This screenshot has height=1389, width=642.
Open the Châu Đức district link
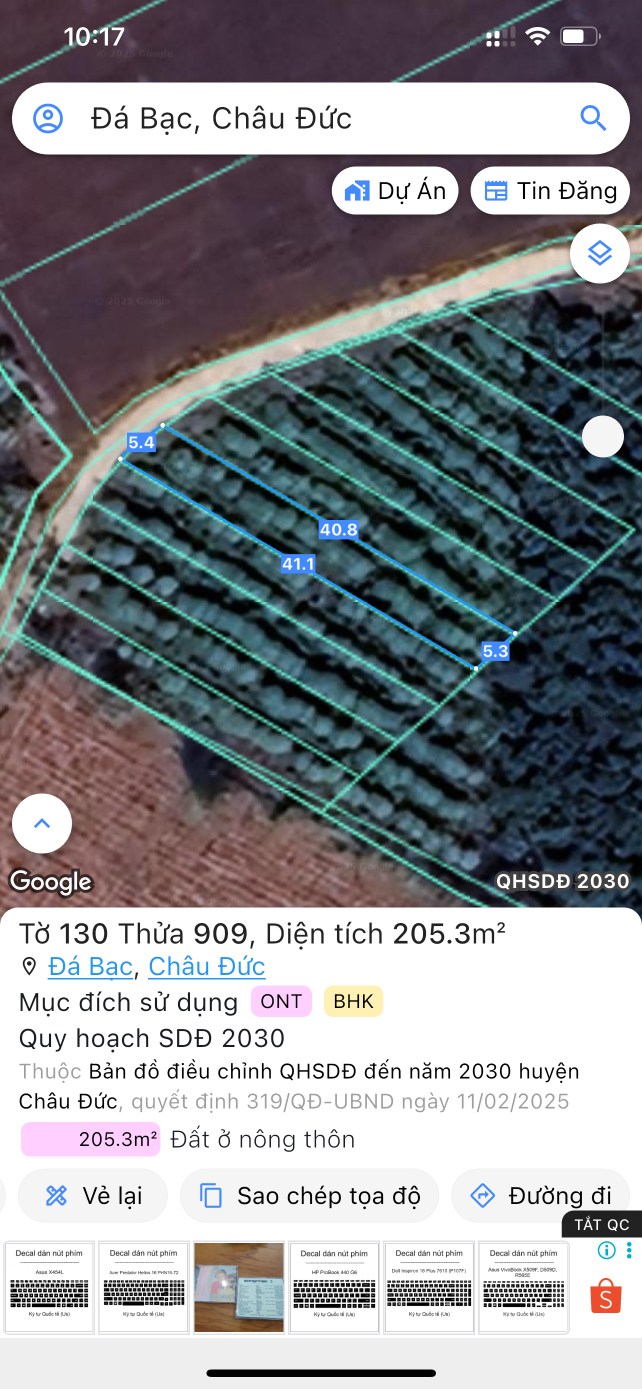[x=207, y=966]
